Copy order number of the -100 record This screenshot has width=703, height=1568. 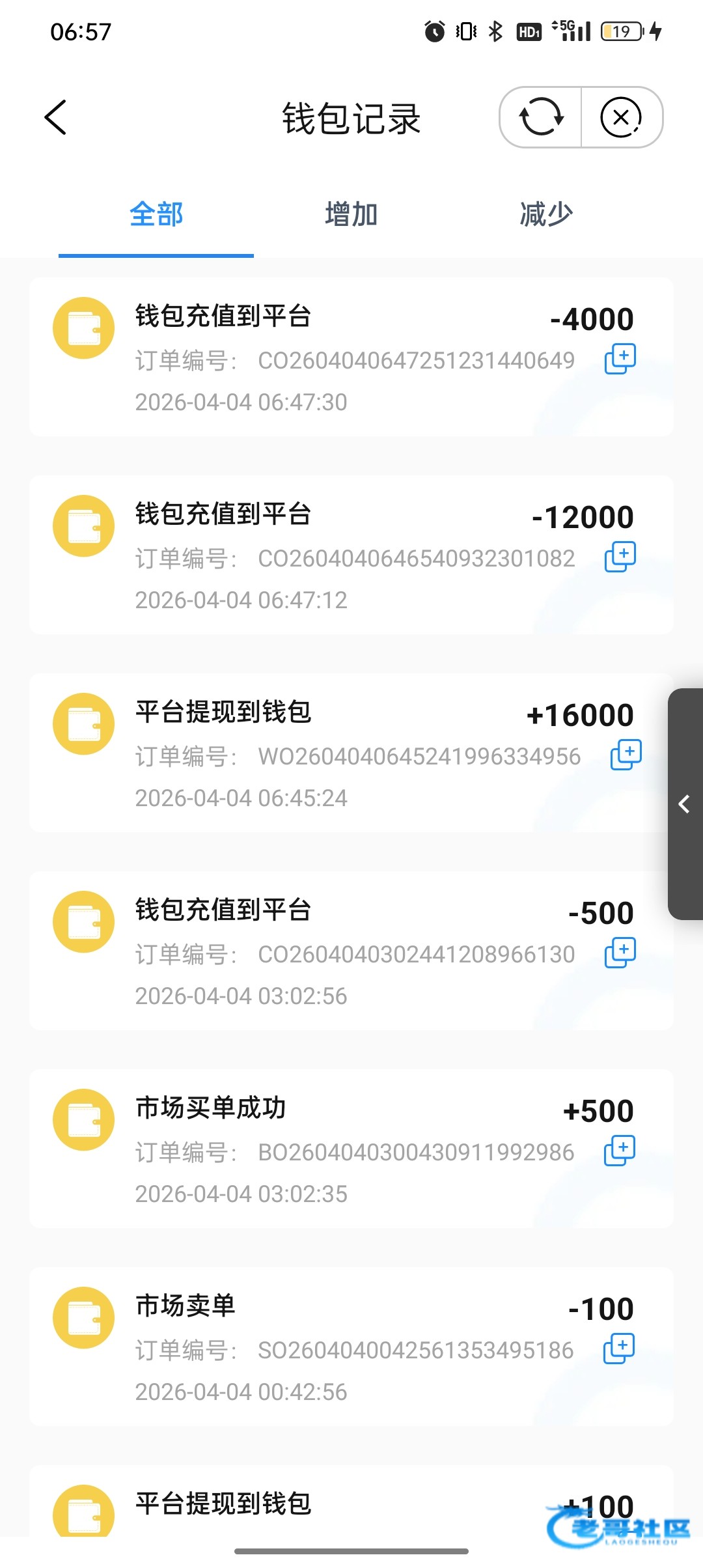click(x=619, y=1349)
